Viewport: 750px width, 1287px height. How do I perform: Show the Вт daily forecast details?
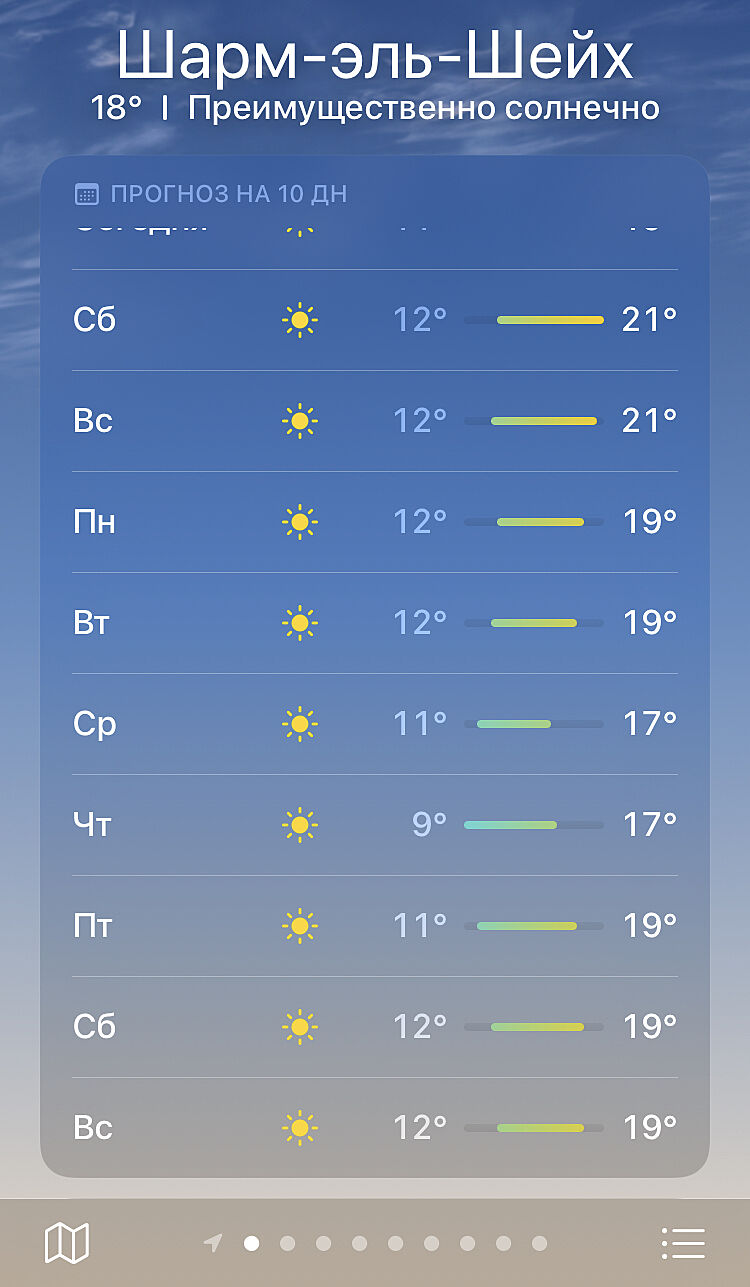[x=375, y=623]
